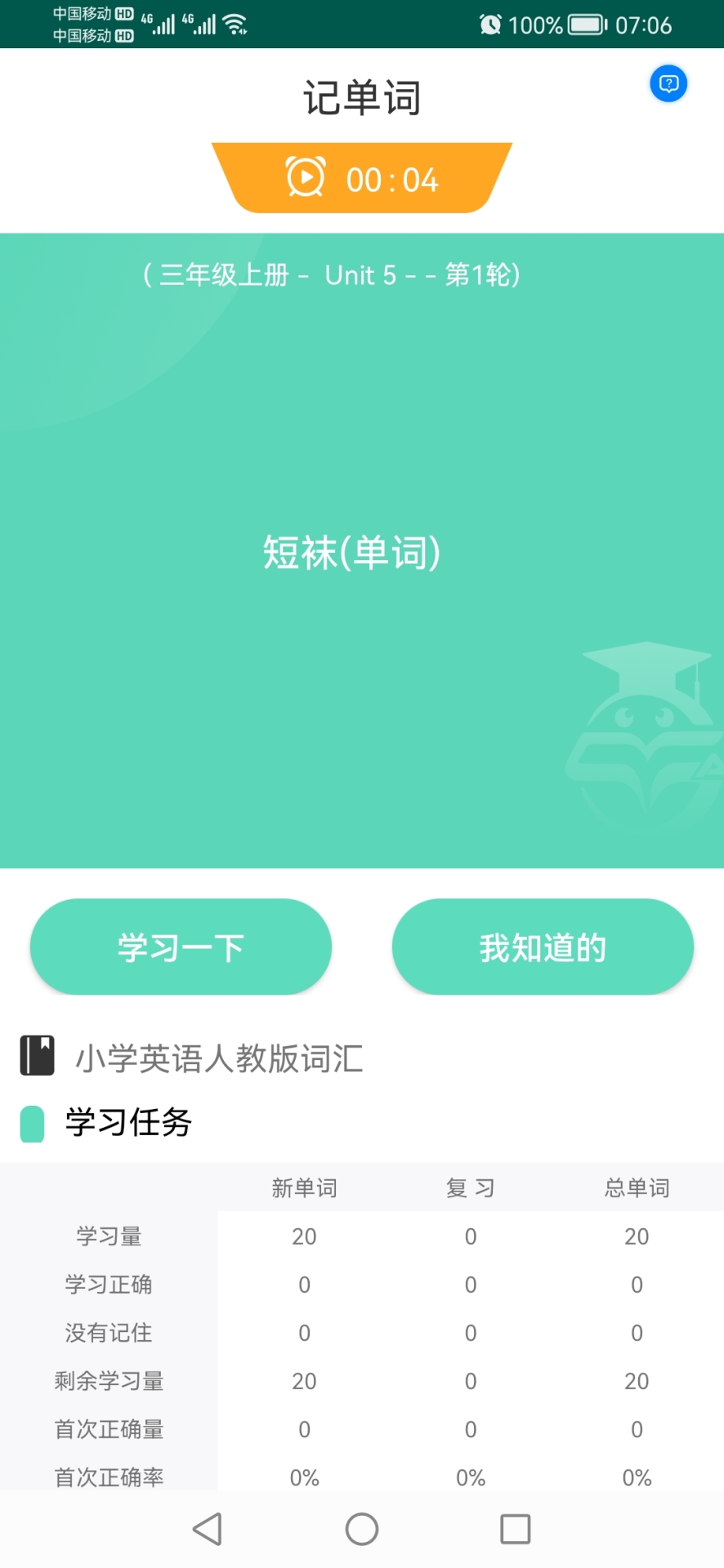The width and height of the screenshot is (724, 1568).
Task: Tap 学习一下 to learn the word
Action: click(181, 947)
